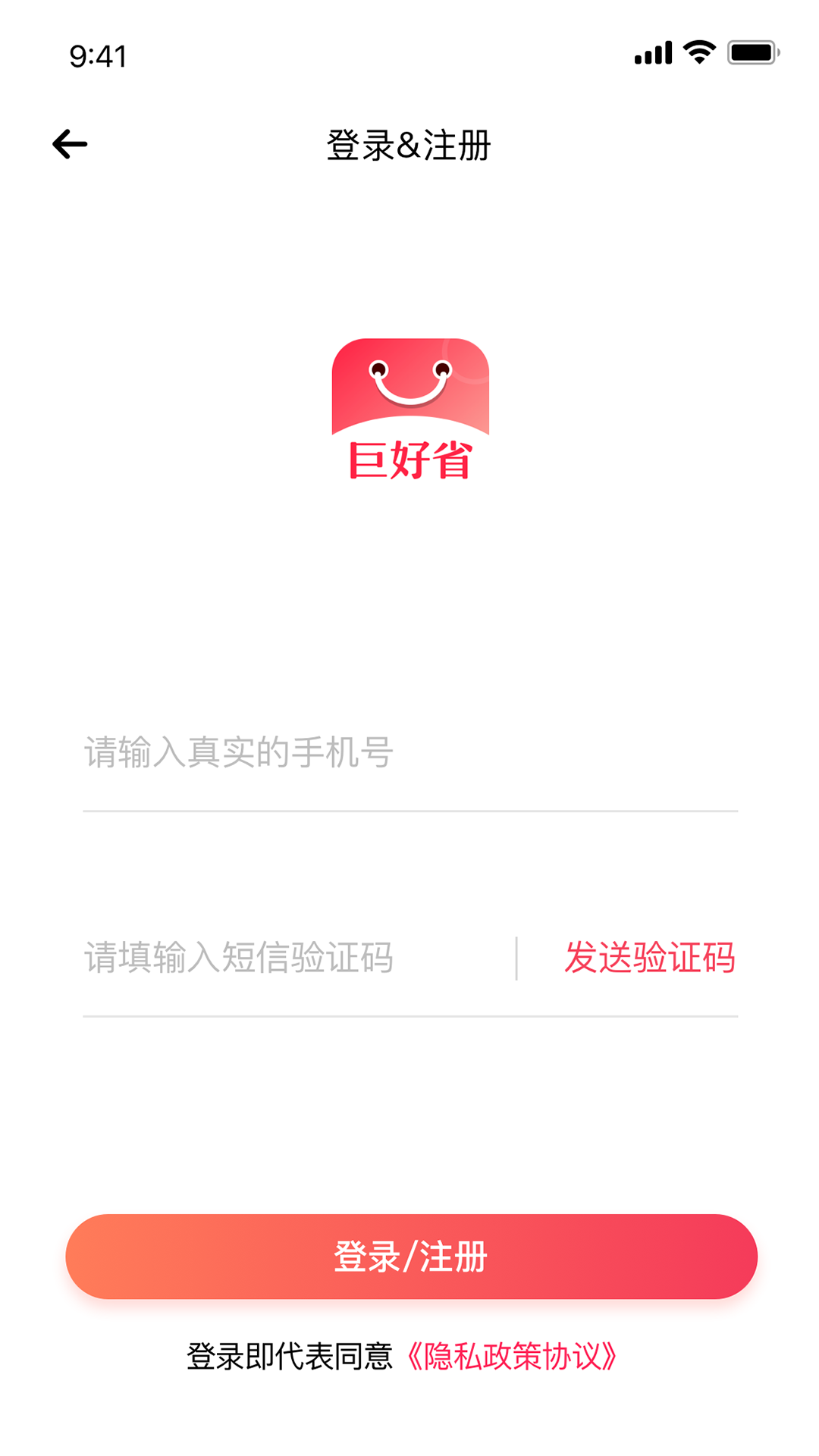Screen dimensions: 819x1456
Task: Click the Wi-Fi icon in status bar
Action: coord(697,50)
